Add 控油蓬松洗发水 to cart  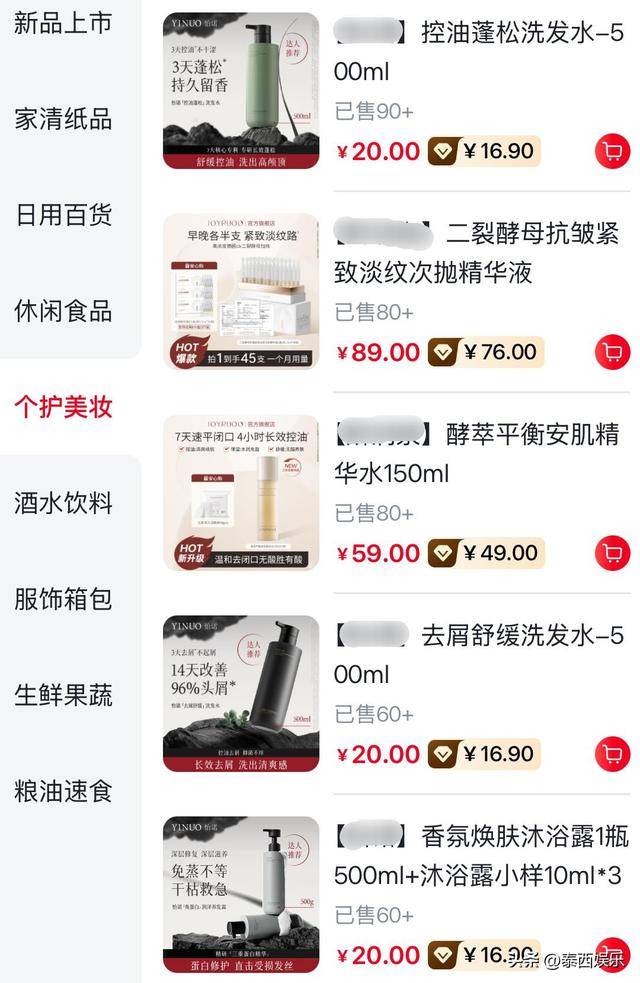(x=612, y=151)
